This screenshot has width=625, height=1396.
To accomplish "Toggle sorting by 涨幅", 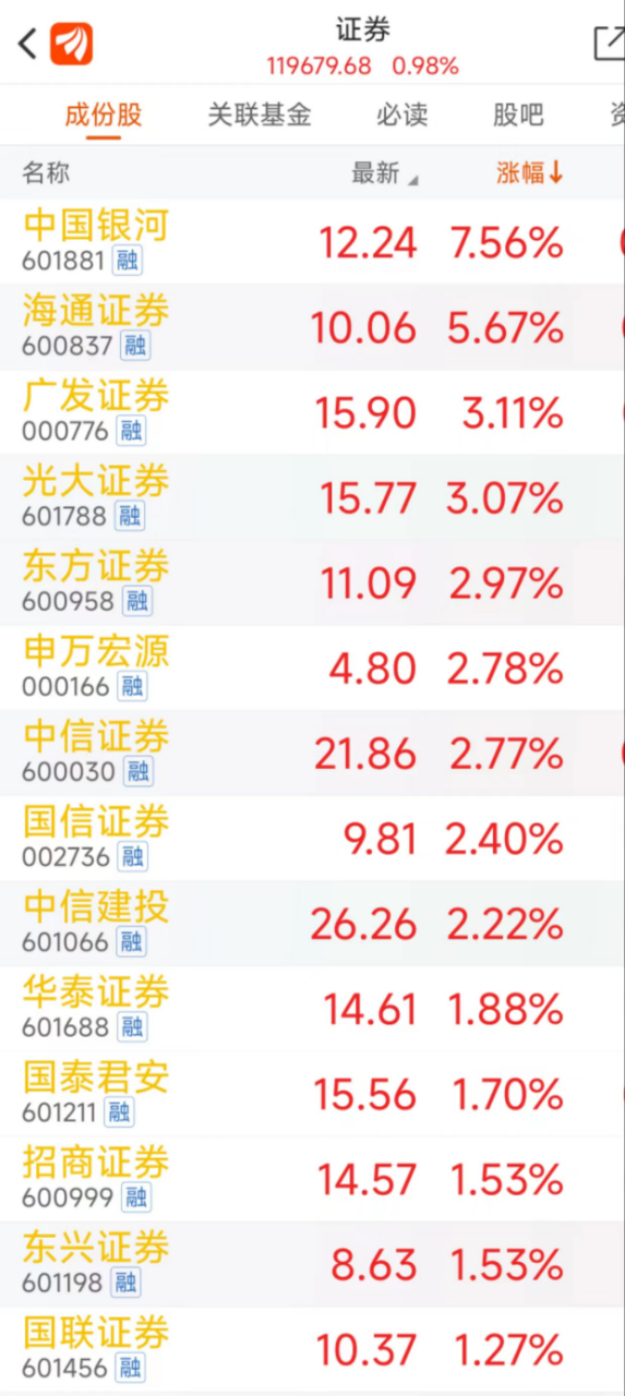I will [x=530, y=173].
